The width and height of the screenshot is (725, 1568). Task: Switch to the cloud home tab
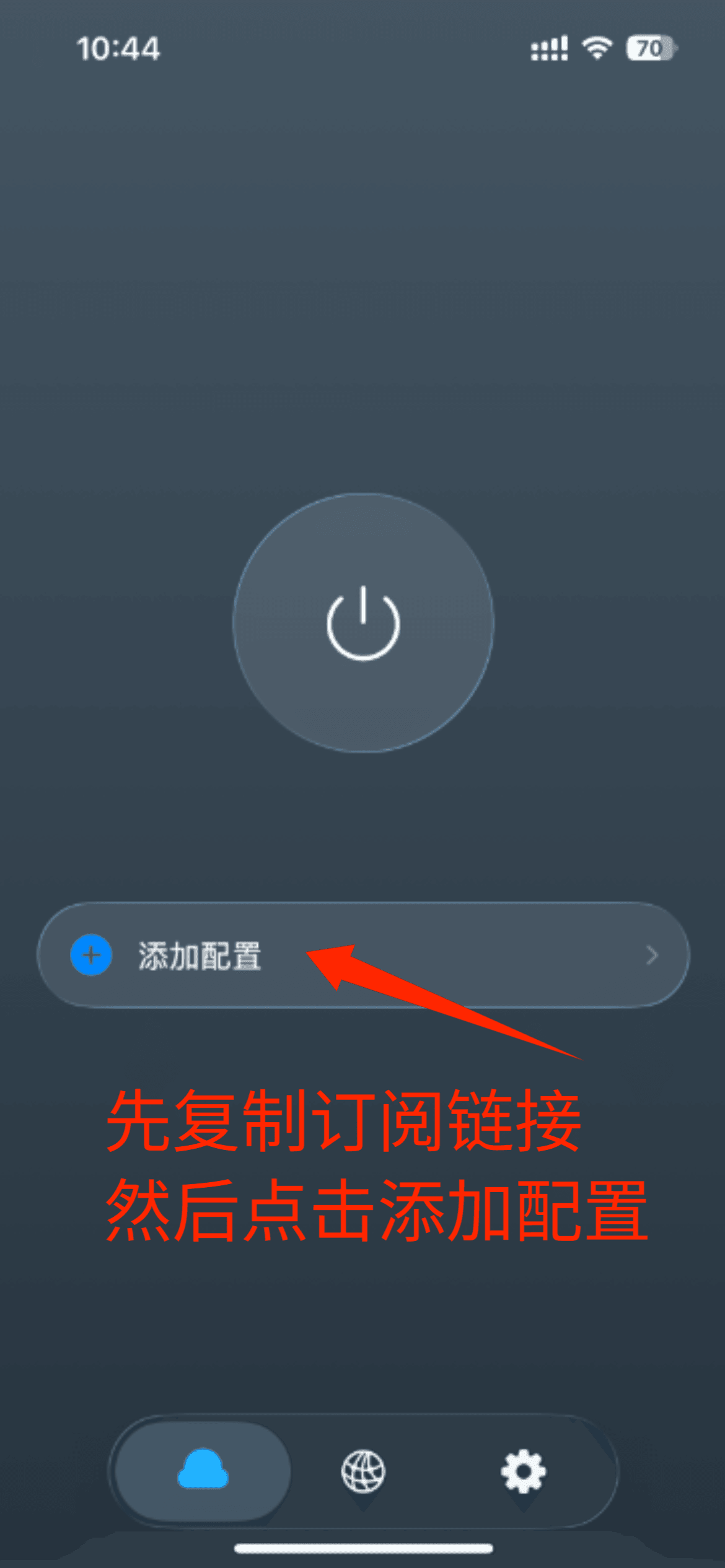203,1470
